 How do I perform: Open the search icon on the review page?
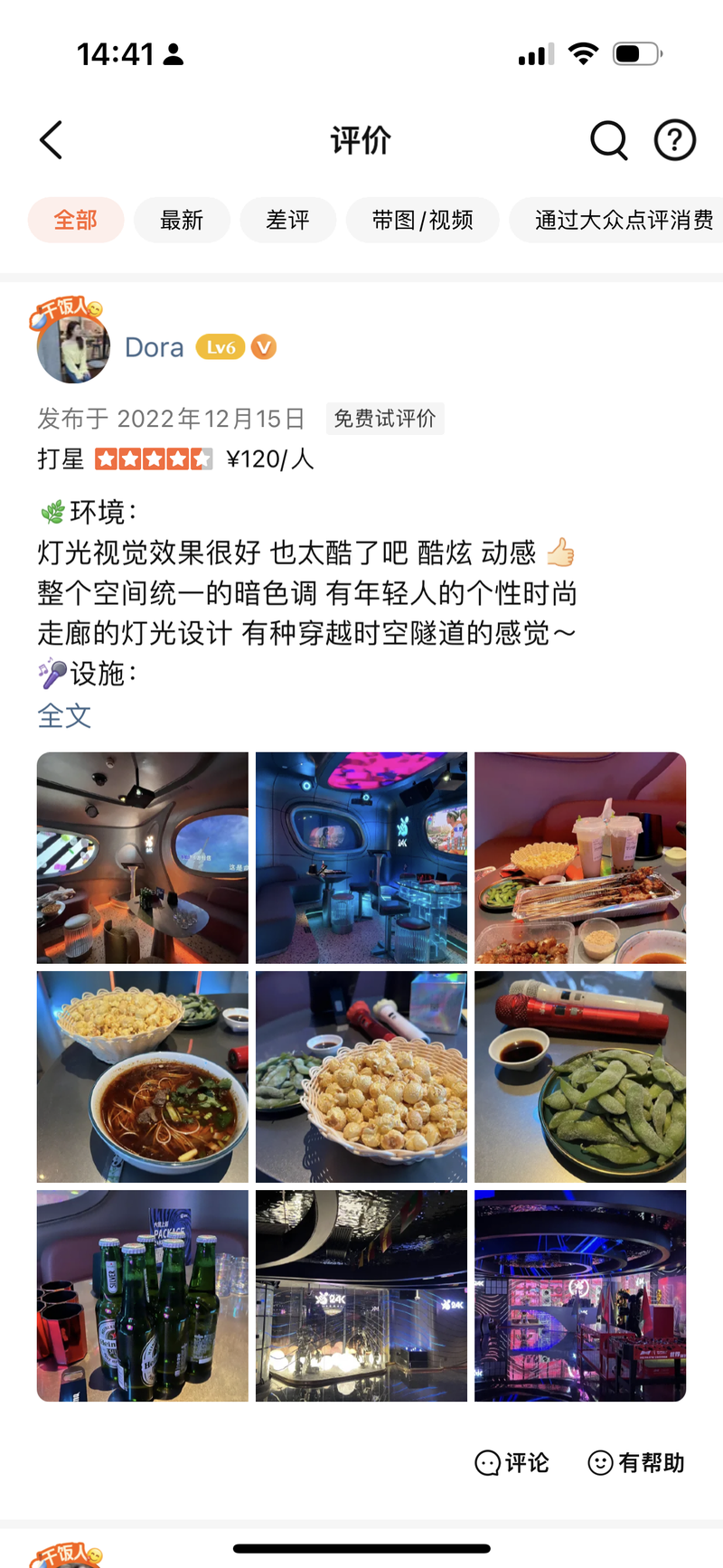(608, 140)
